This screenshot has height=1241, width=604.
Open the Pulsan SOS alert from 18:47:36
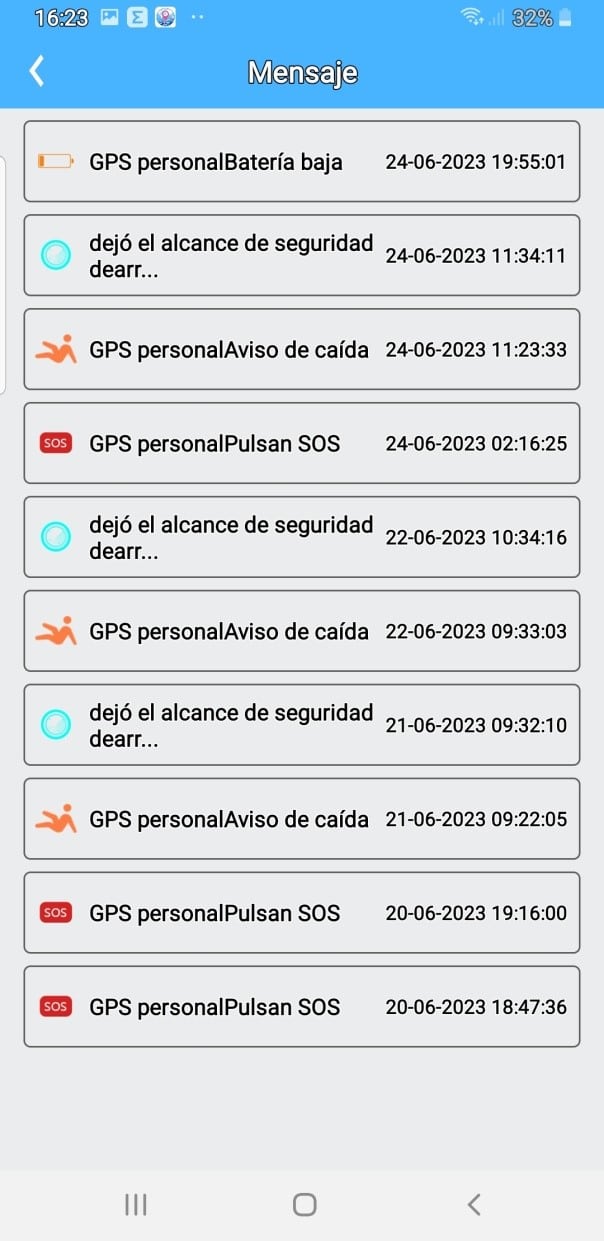301,1008
